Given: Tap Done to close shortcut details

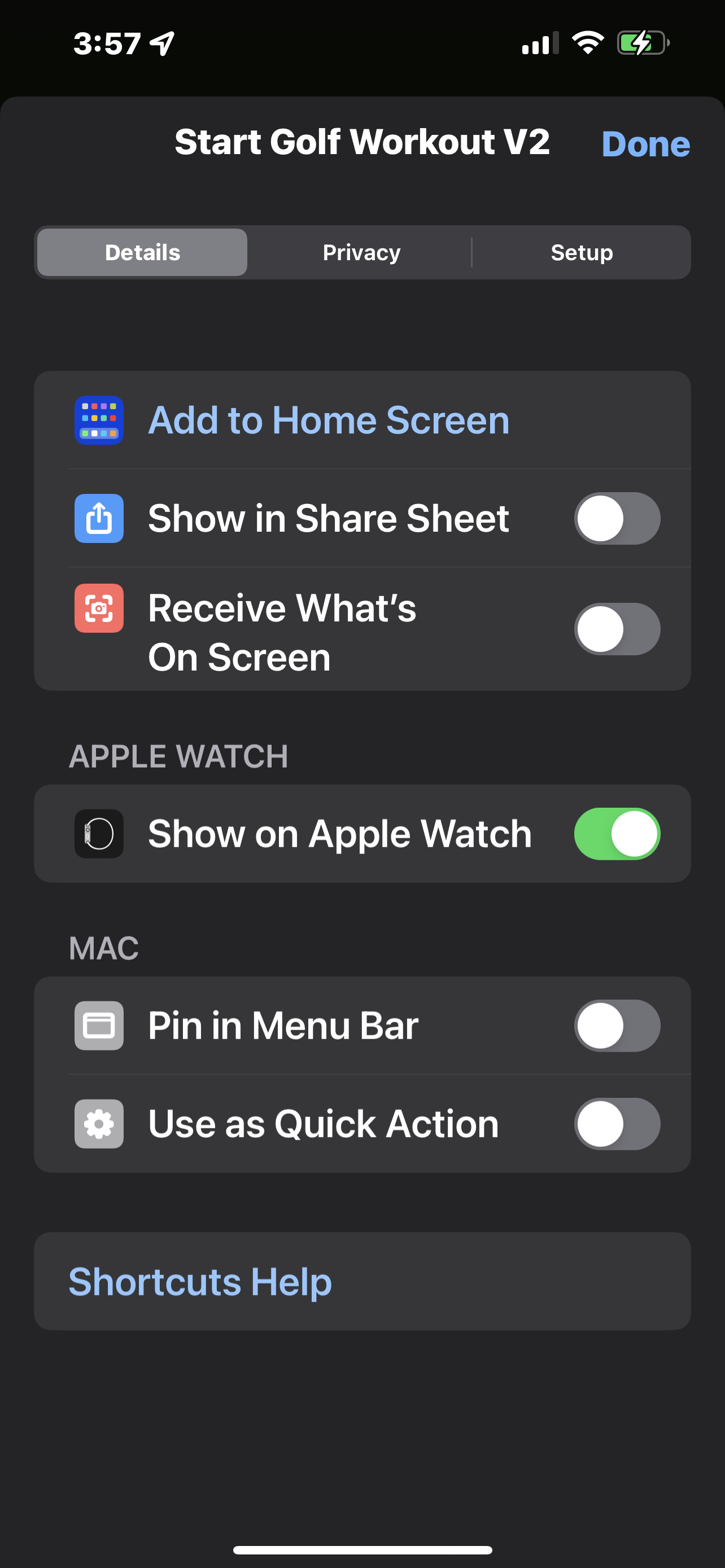Looking at the screenshot, I should tap(645, 144).
